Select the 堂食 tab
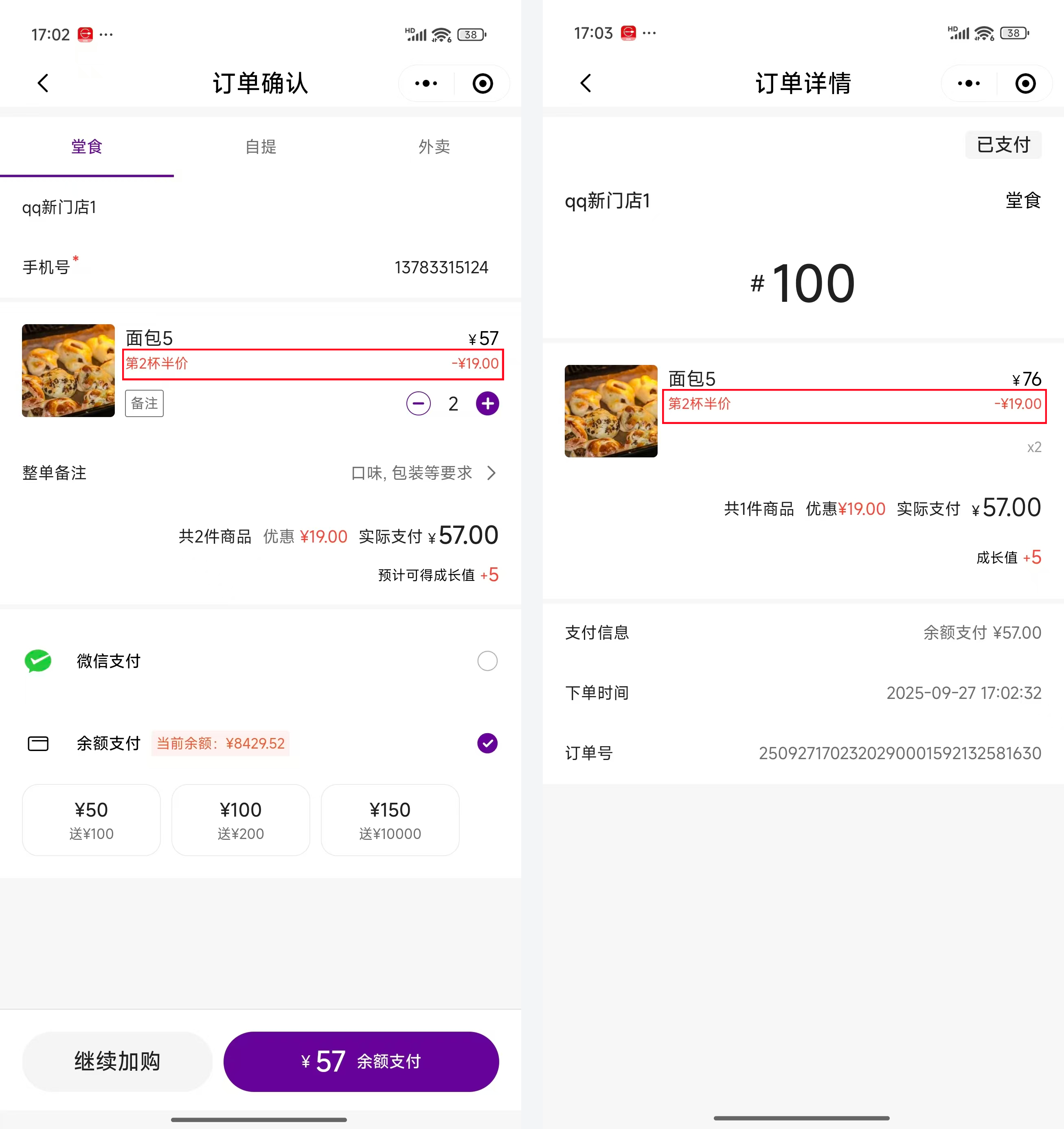The image size is (1064, 1129). (86, 147)
